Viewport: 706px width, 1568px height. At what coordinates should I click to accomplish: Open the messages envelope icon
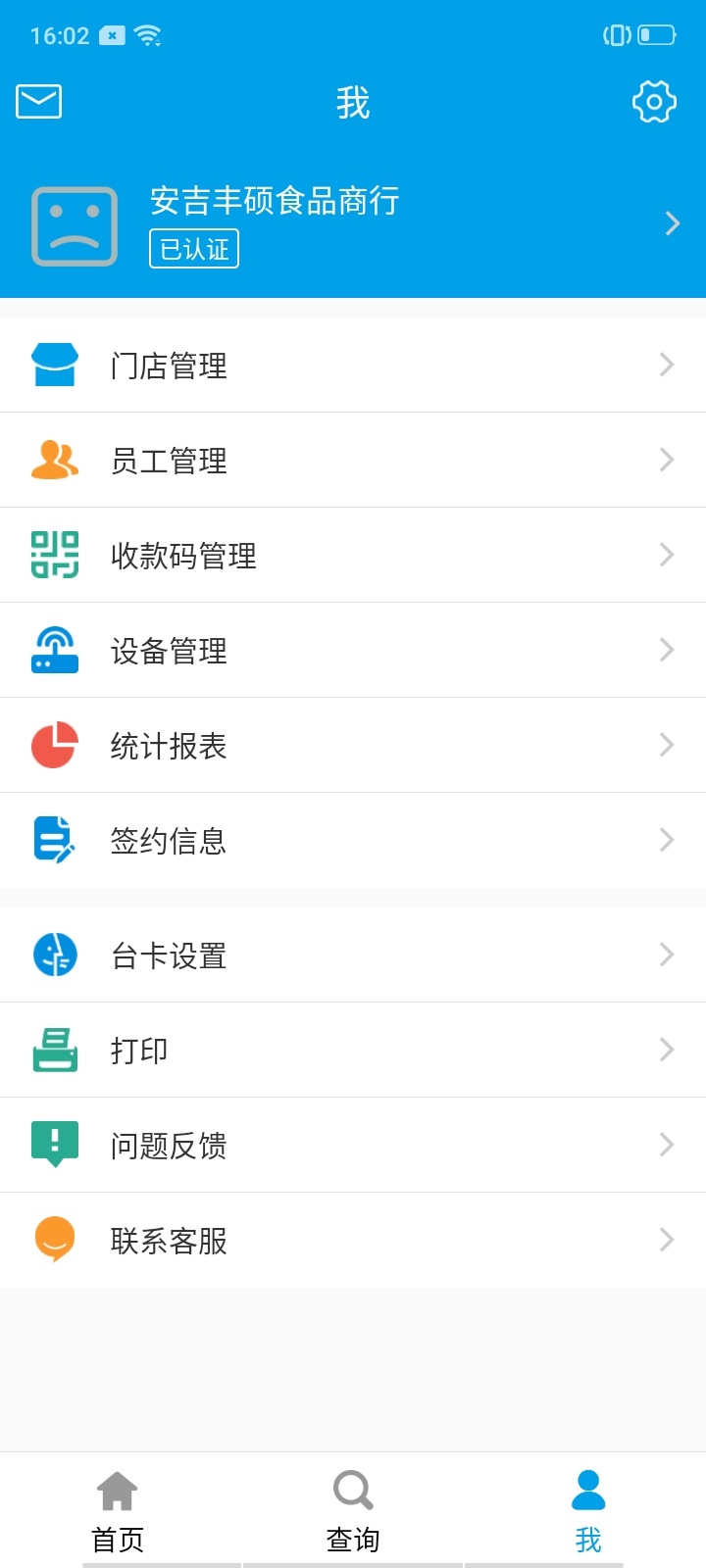pos(39,101)
